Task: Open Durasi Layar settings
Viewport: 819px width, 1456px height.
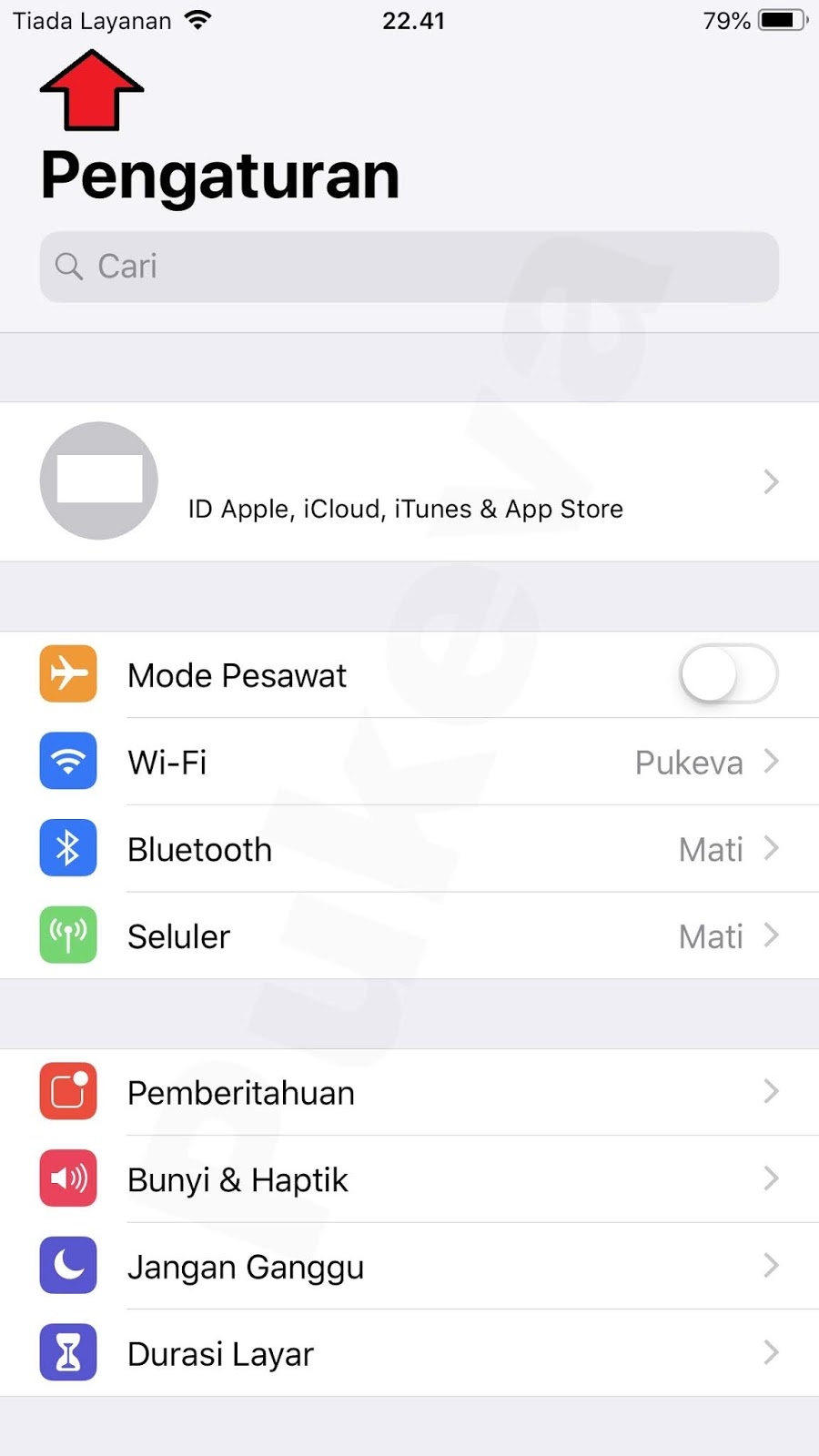Action: (409, 1354)
